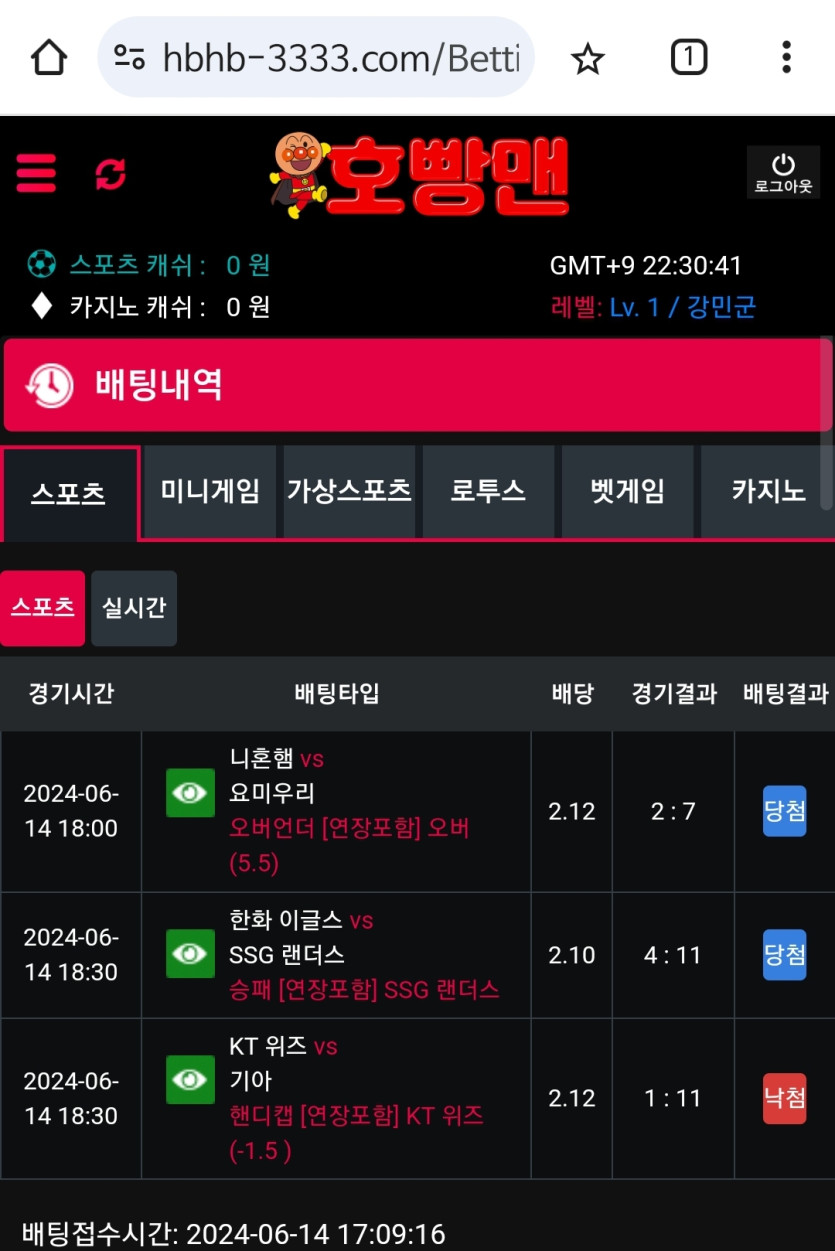Switch to the 미니게임 tab
This screenshot has height=1251, width=835.
[x=210, y=491]
